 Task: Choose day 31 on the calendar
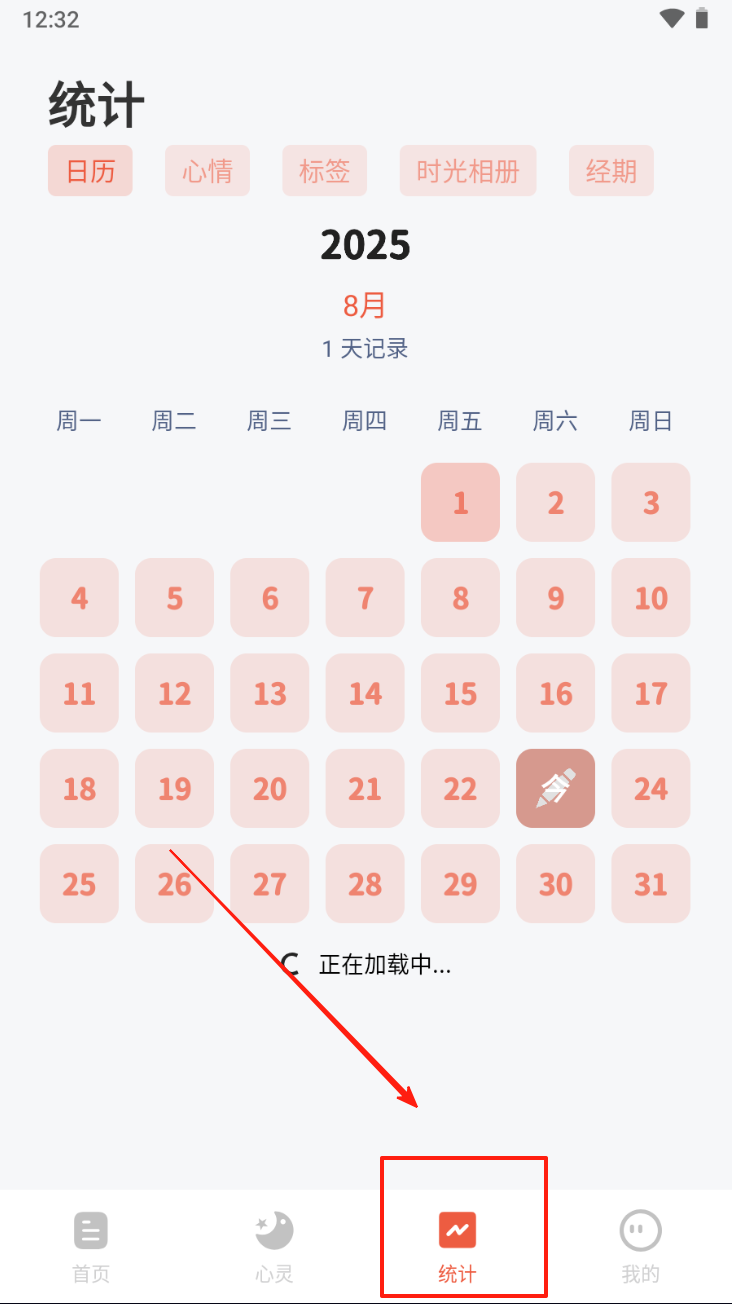tap(650, 884)
